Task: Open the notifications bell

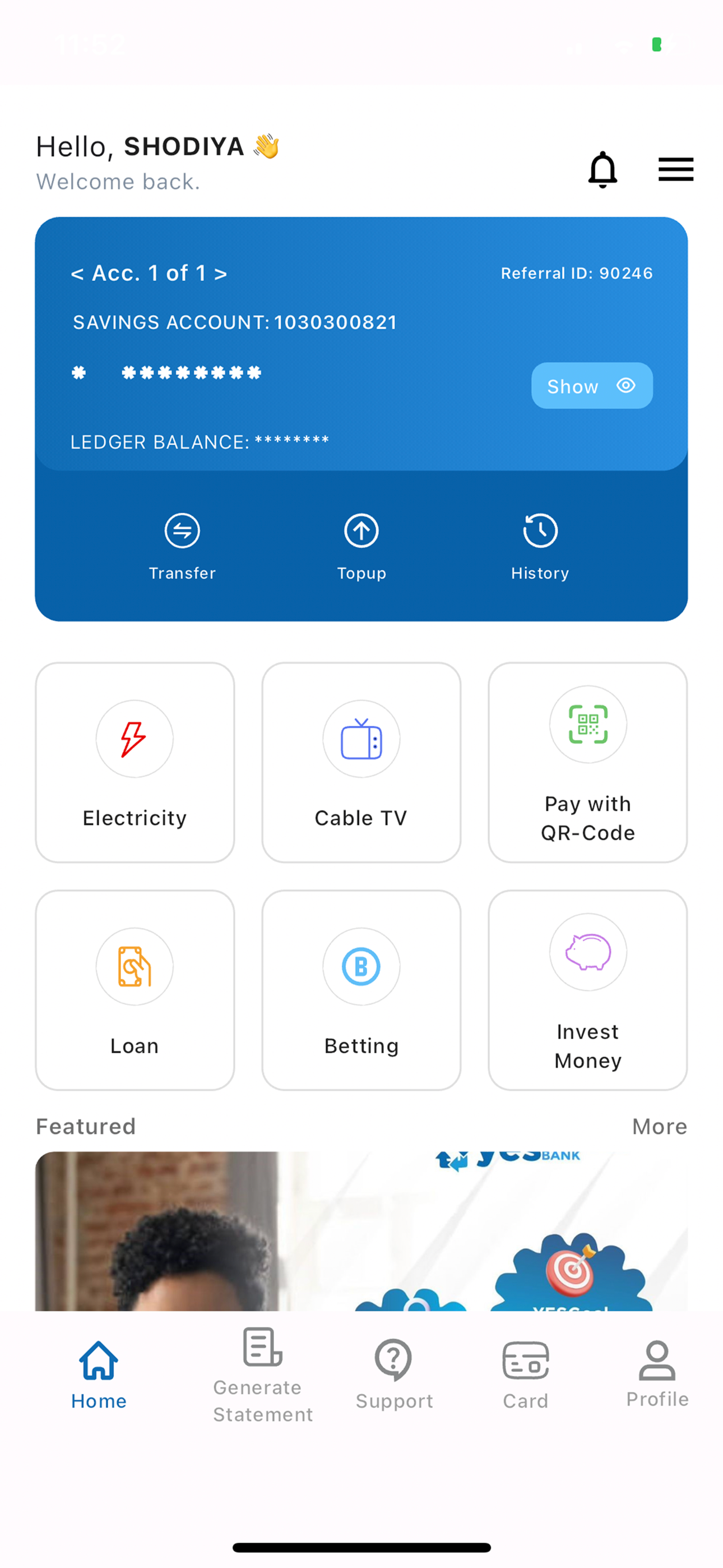Action: pyautogui.click(x=602, y=169)
